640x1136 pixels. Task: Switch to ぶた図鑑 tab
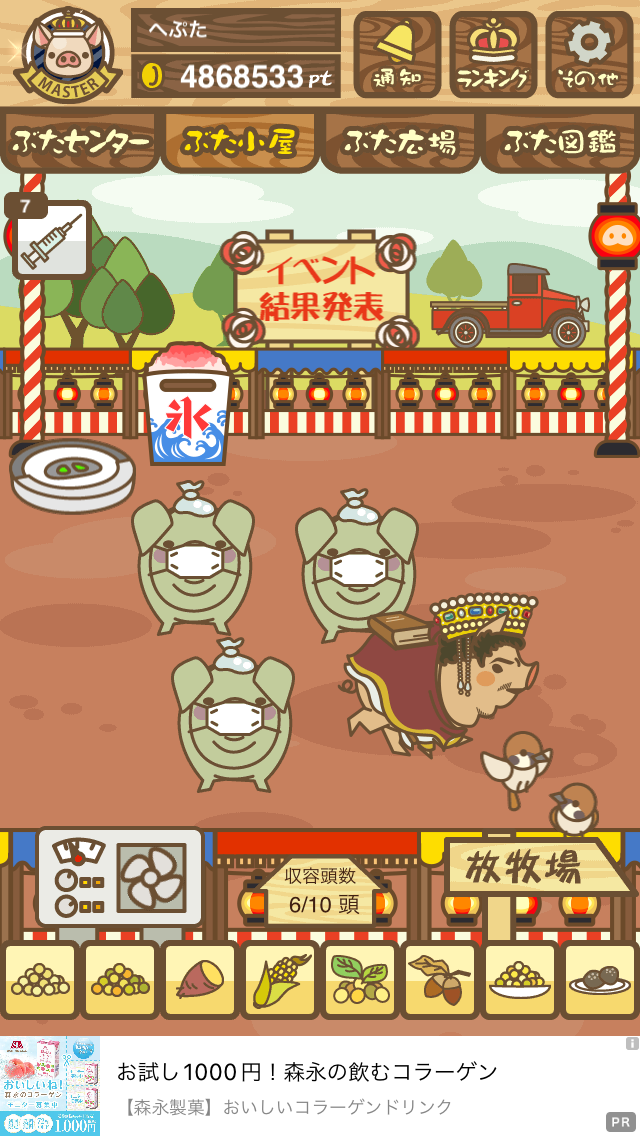click(x=560, y=141)
